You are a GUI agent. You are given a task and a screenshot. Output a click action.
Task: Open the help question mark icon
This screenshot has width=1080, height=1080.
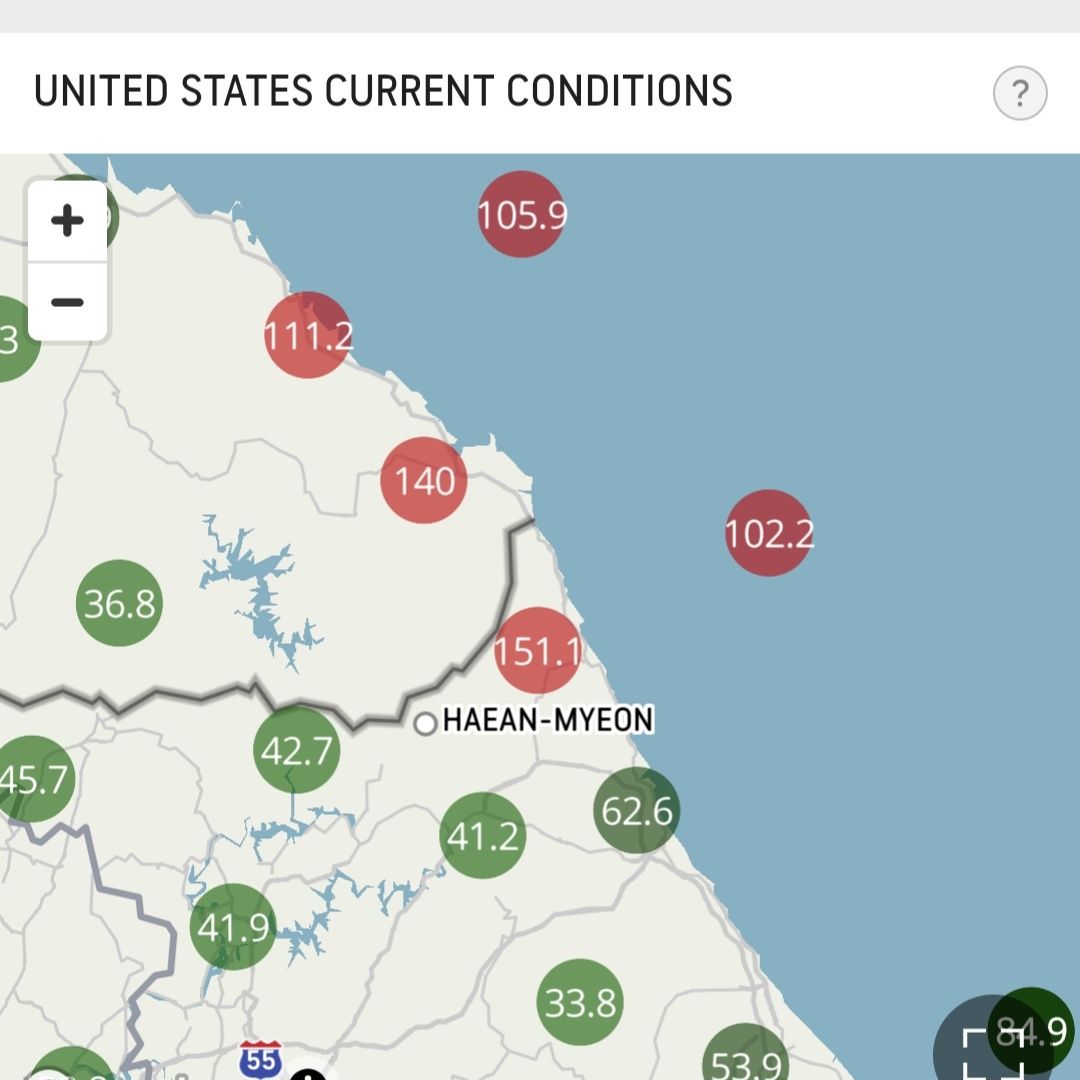(x=1019, y=94)
